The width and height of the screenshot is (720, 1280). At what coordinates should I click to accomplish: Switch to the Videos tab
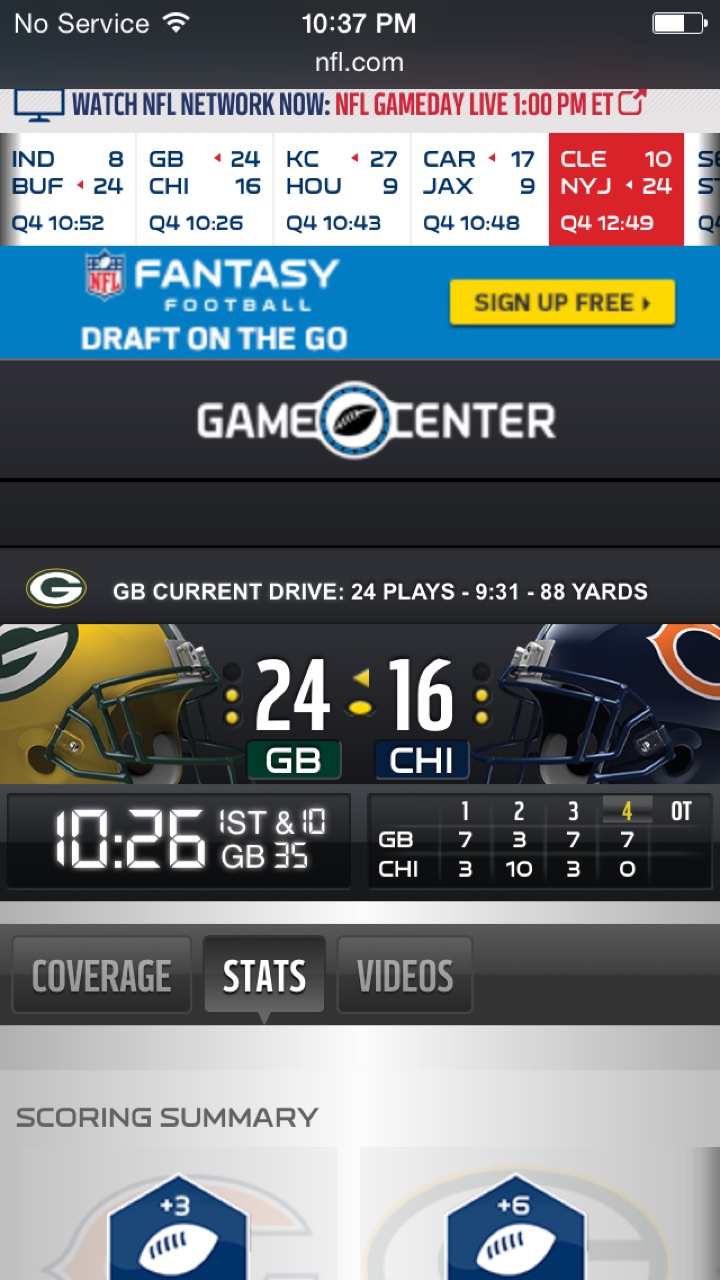pyautogui.click(x=405, y=976)
